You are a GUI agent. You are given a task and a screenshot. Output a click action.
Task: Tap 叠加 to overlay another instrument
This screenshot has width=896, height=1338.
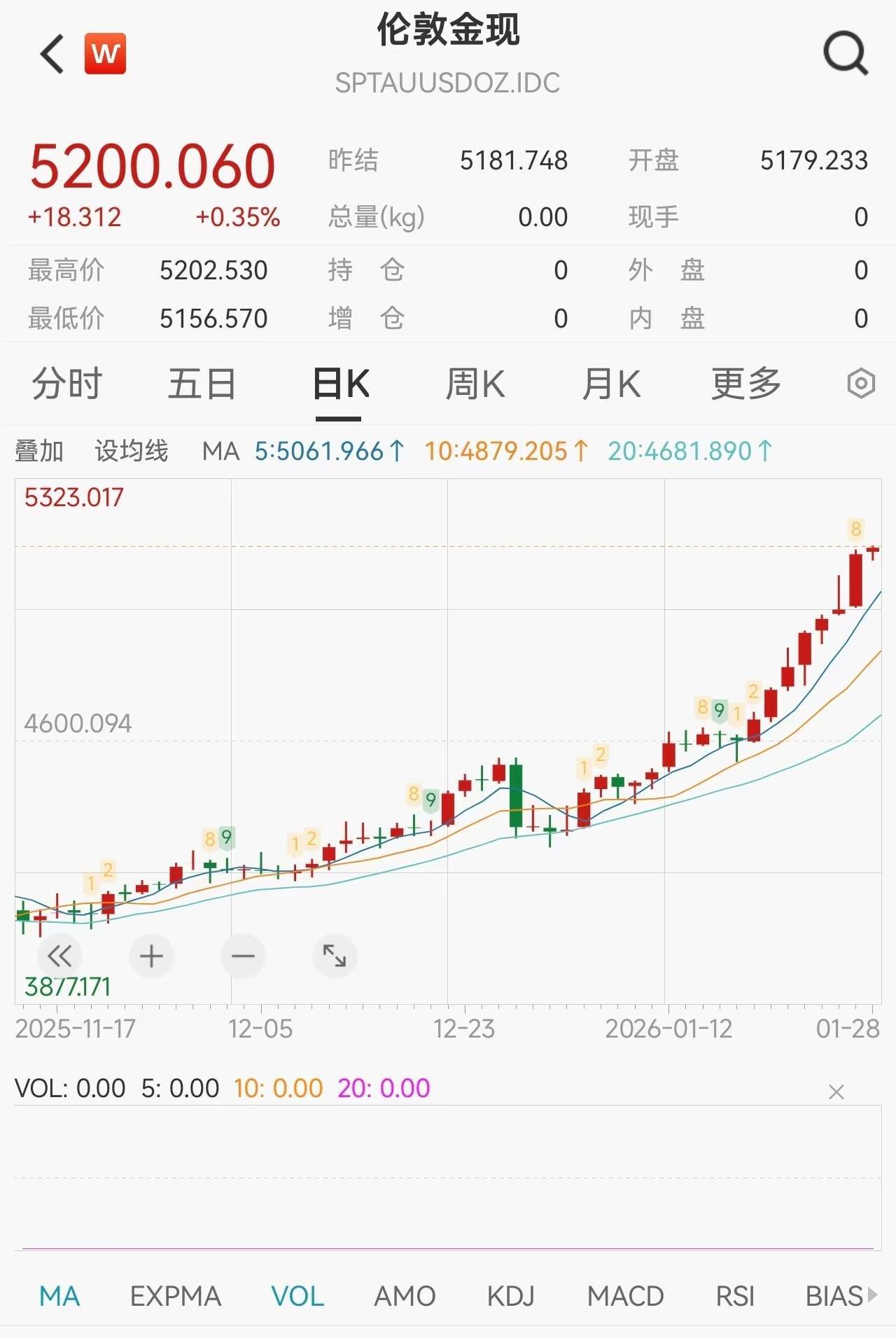point(39,451)
